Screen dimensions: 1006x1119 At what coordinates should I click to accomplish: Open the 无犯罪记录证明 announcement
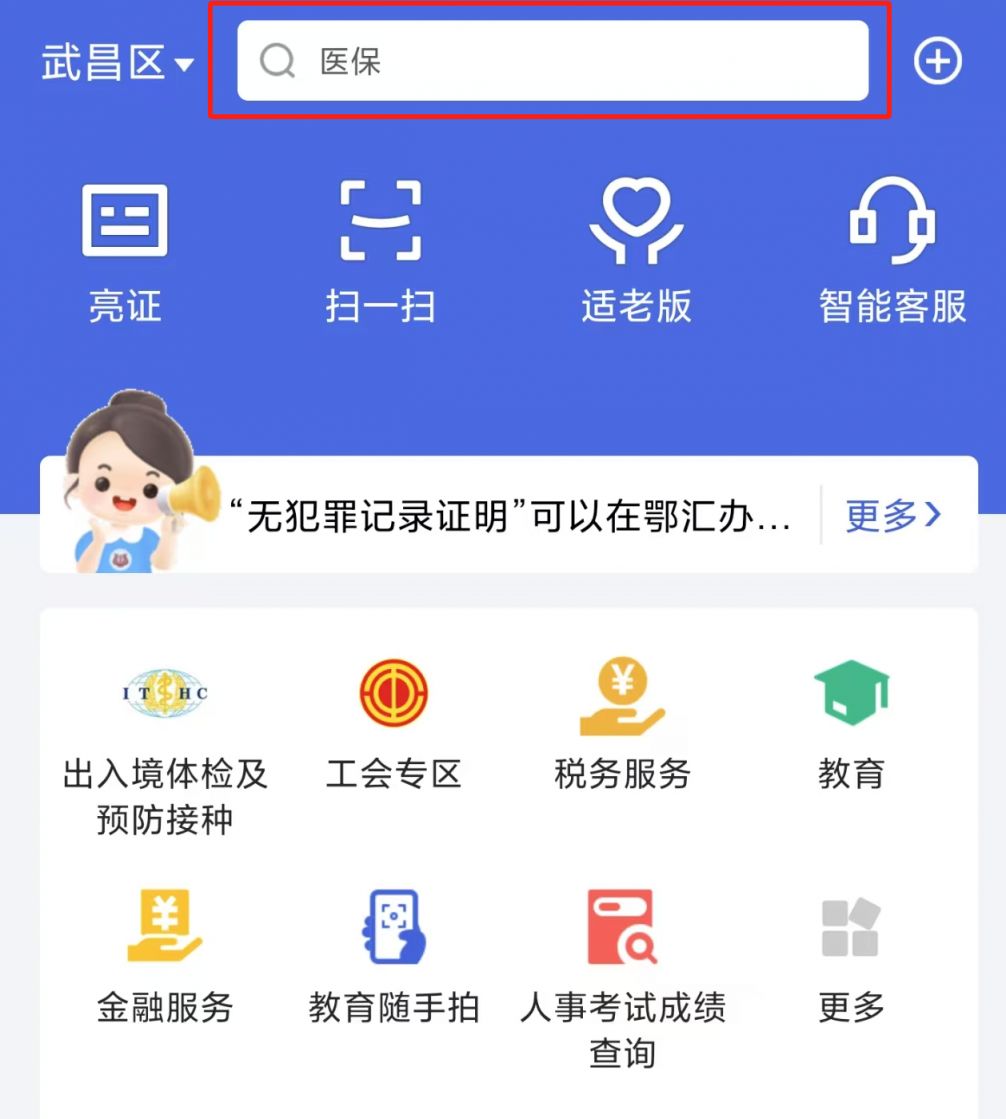click(x=510, y=516)
